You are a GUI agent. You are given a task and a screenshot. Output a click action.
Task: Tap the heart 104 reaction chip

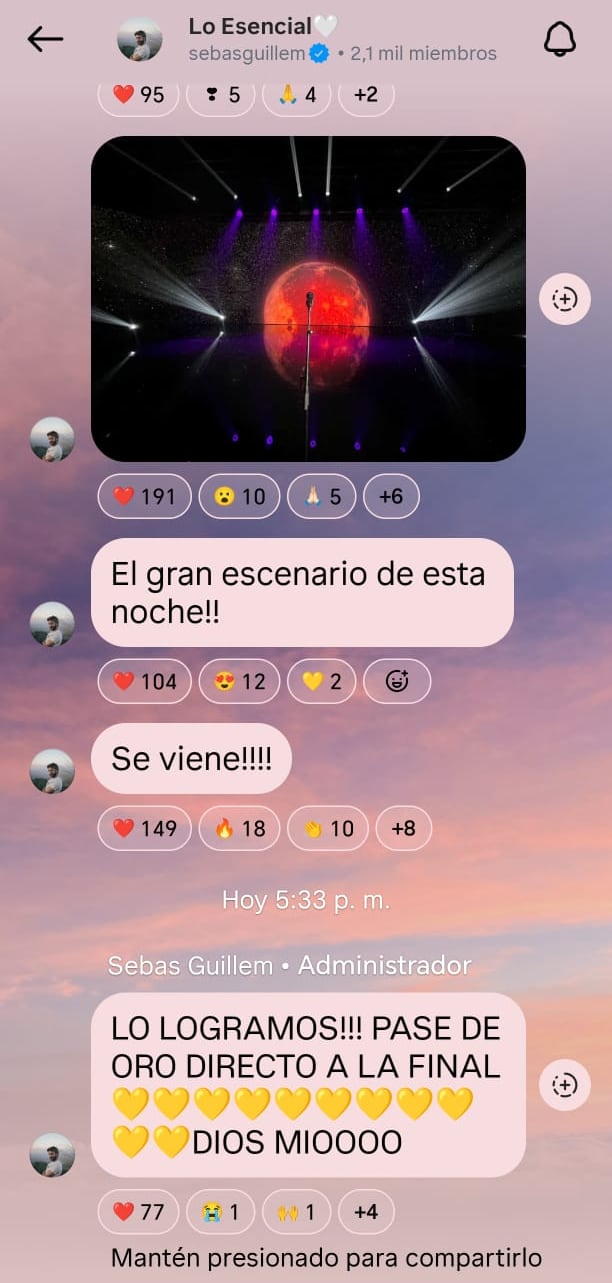coord(144,681)
